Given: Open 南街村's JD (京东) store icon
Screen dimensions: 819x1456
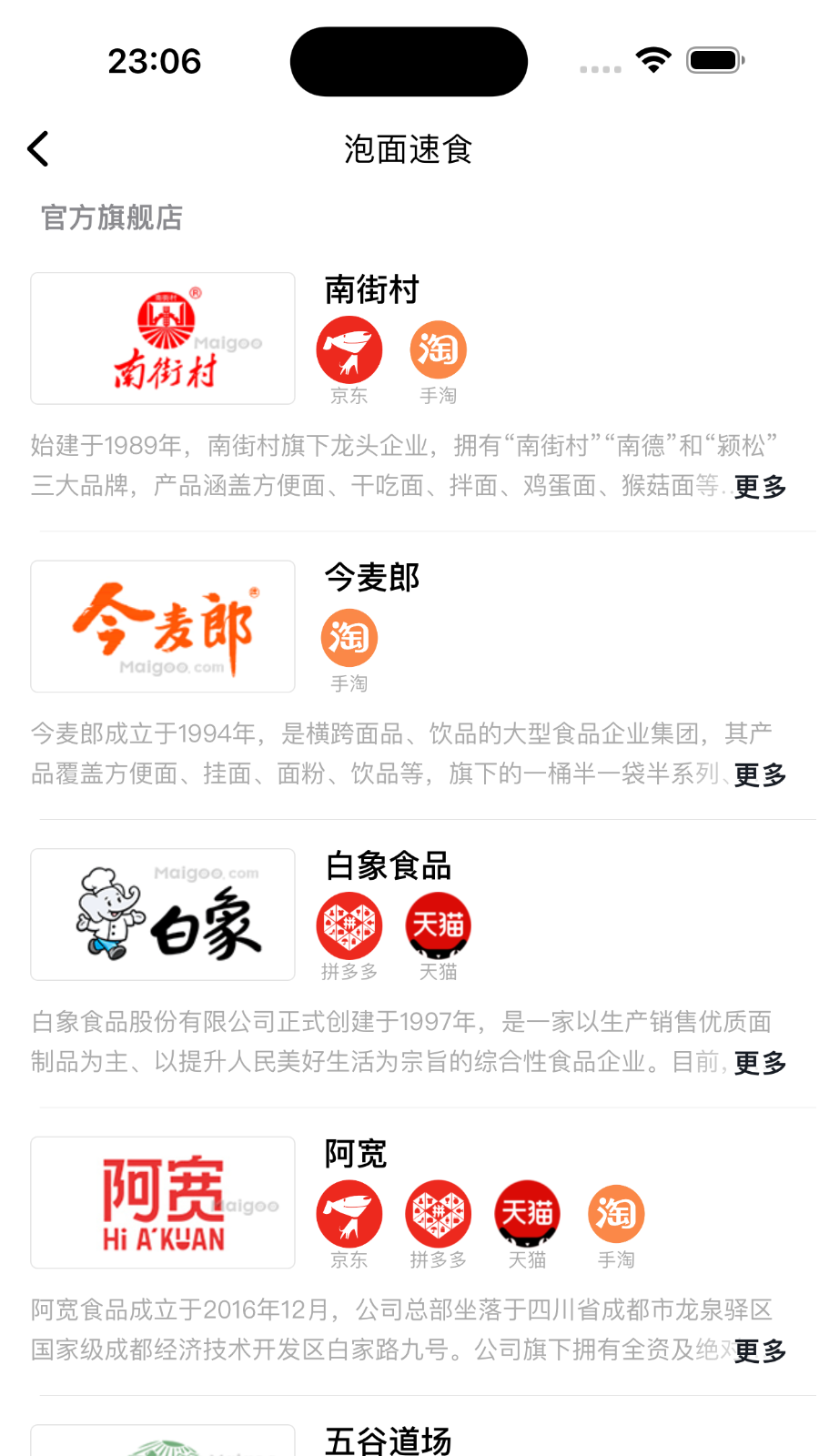Looking at the screenshot, I should [x=349, y=349].
